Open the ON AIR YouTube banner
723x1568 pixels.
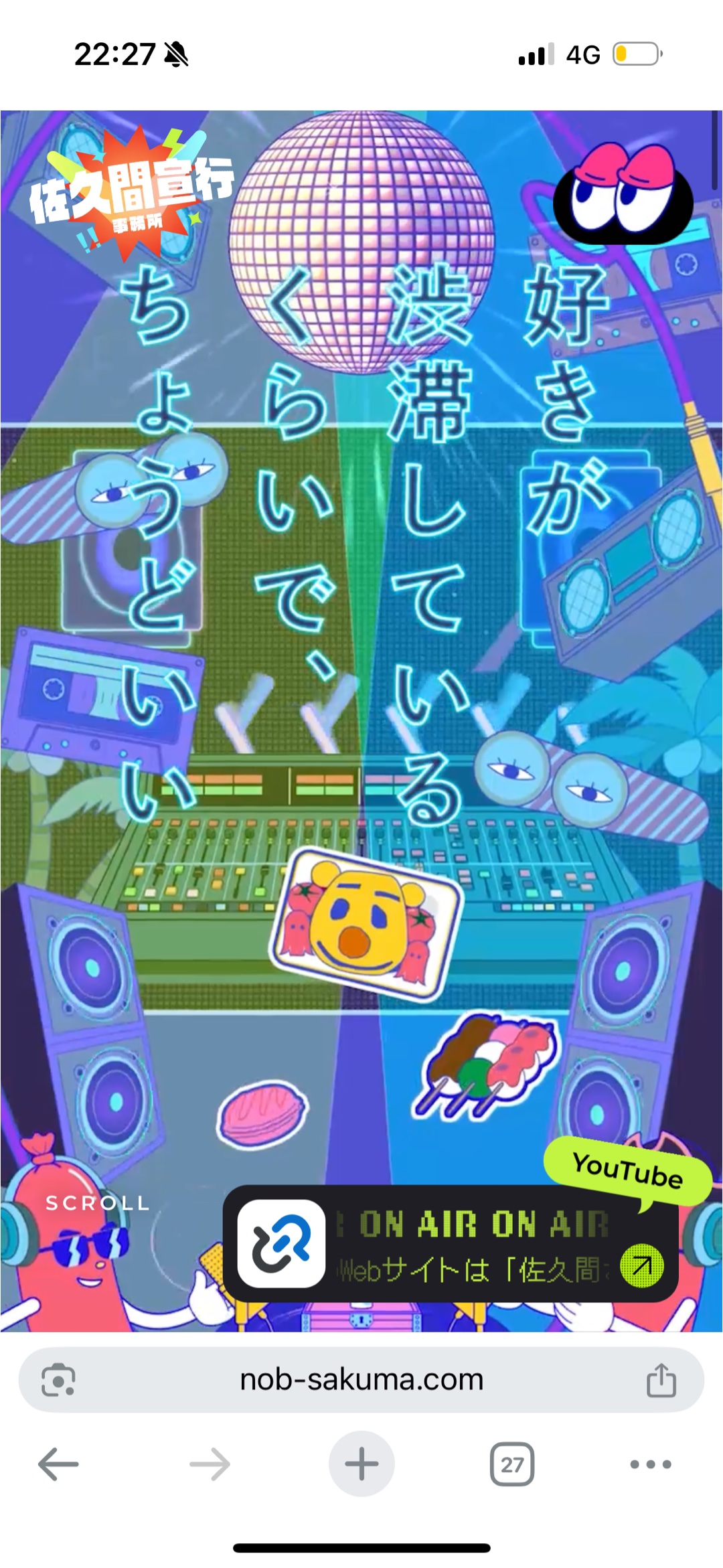[x=450, y=1243]
